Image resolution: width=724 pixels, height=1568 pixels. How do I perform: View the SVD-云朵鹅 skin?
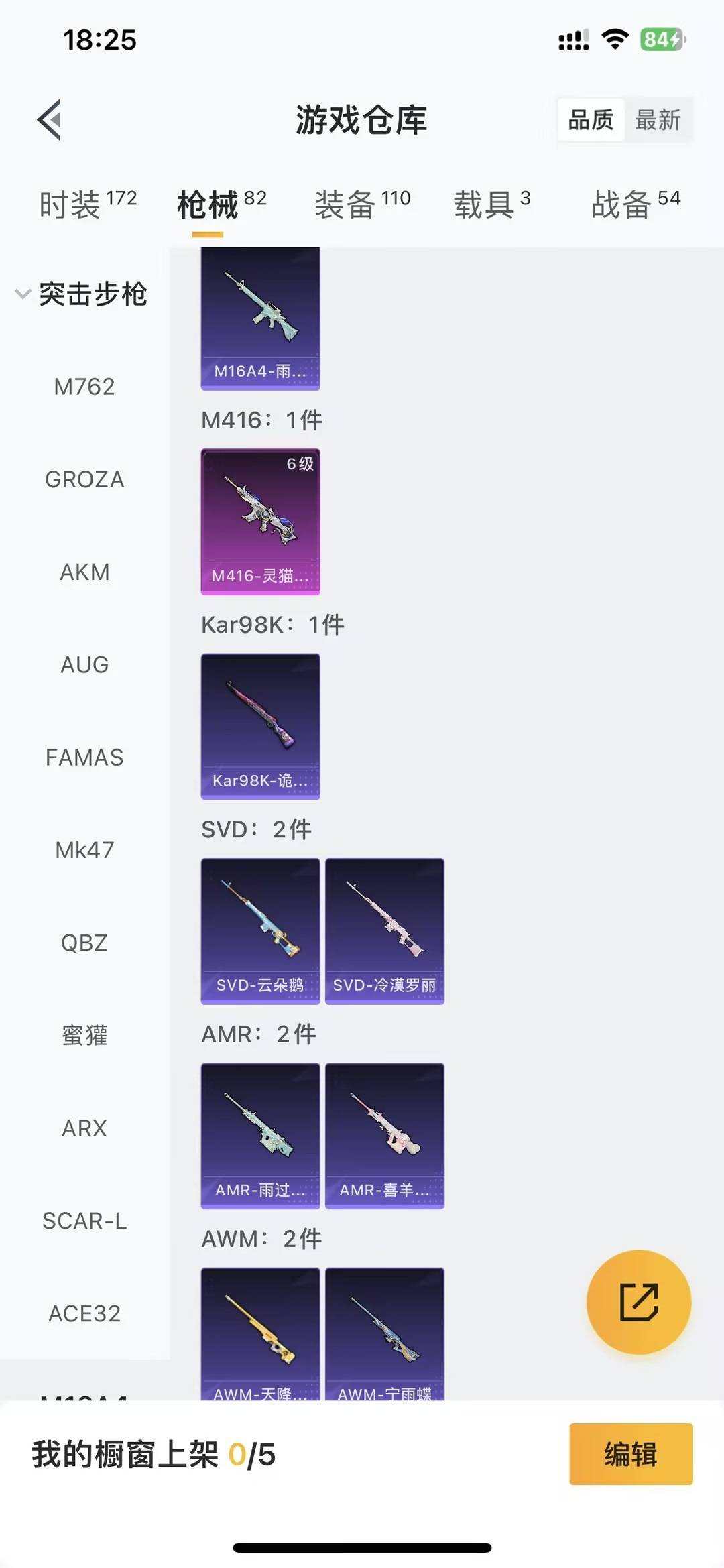tap(260, 930)
